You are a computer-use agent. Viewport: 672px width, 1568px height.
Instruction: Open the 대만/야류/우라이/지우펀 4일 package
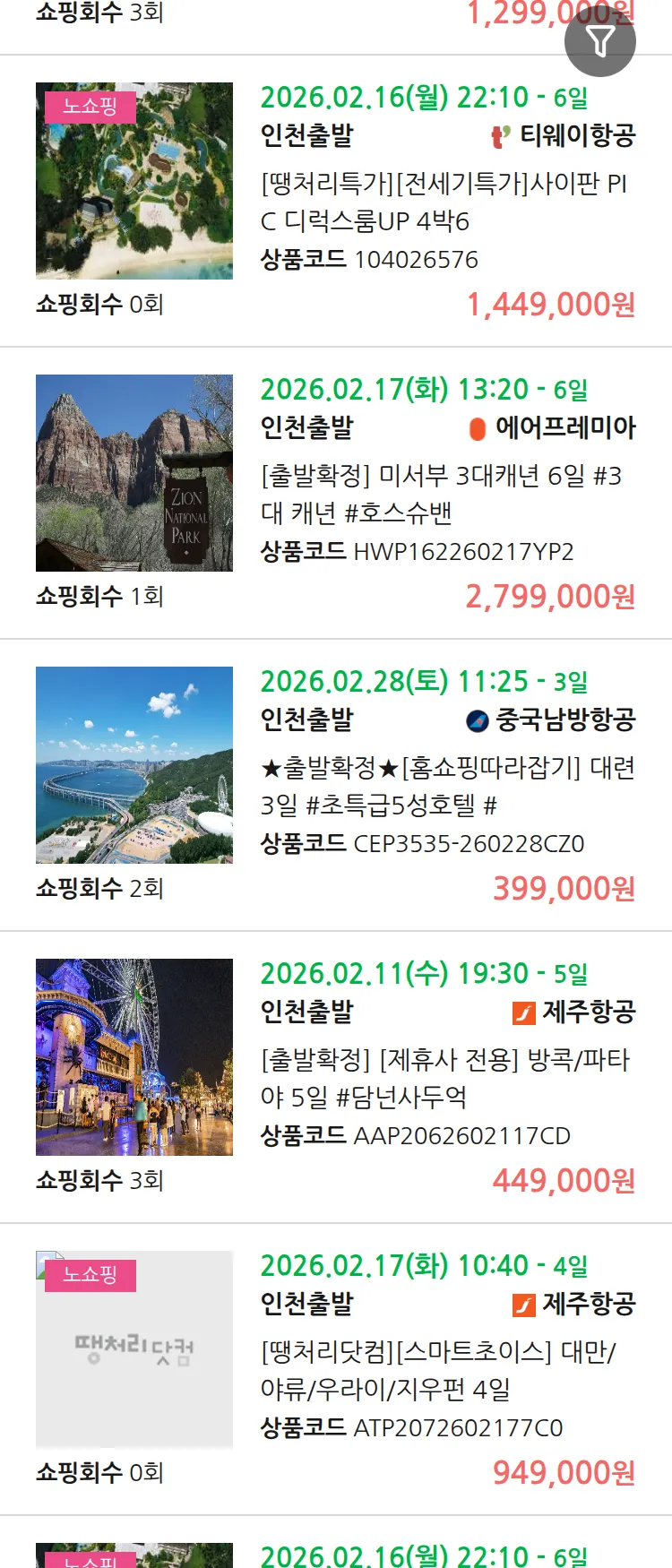(x=438, y=1371)
